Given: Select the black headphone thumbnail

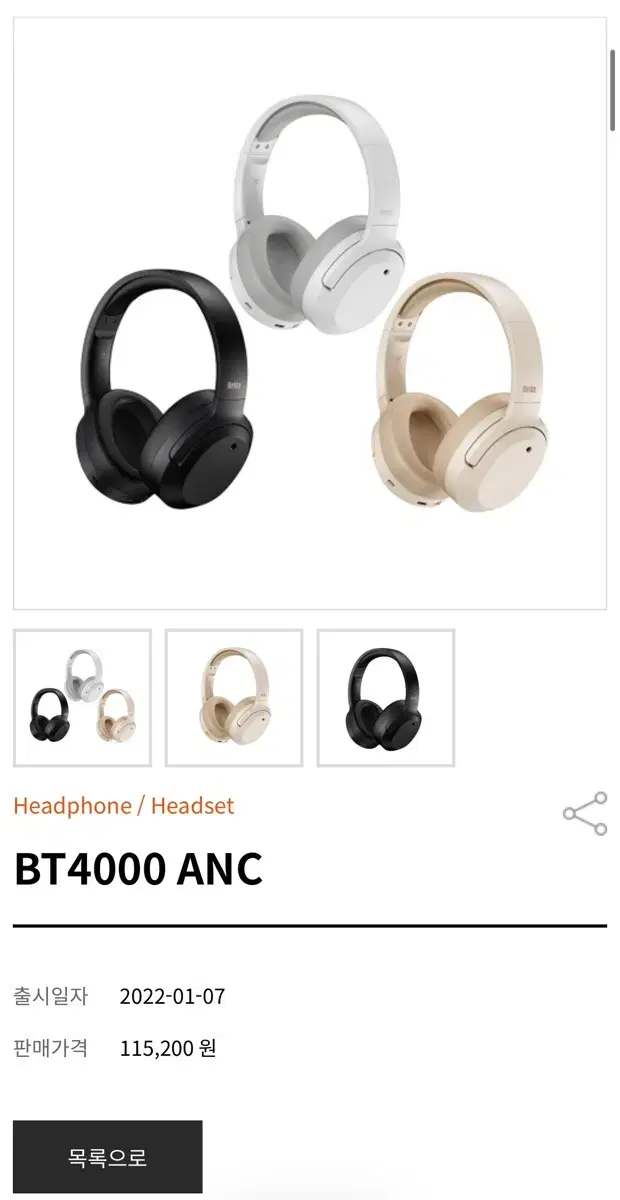Looking at the screenshot, I should (x=386, y=698).
